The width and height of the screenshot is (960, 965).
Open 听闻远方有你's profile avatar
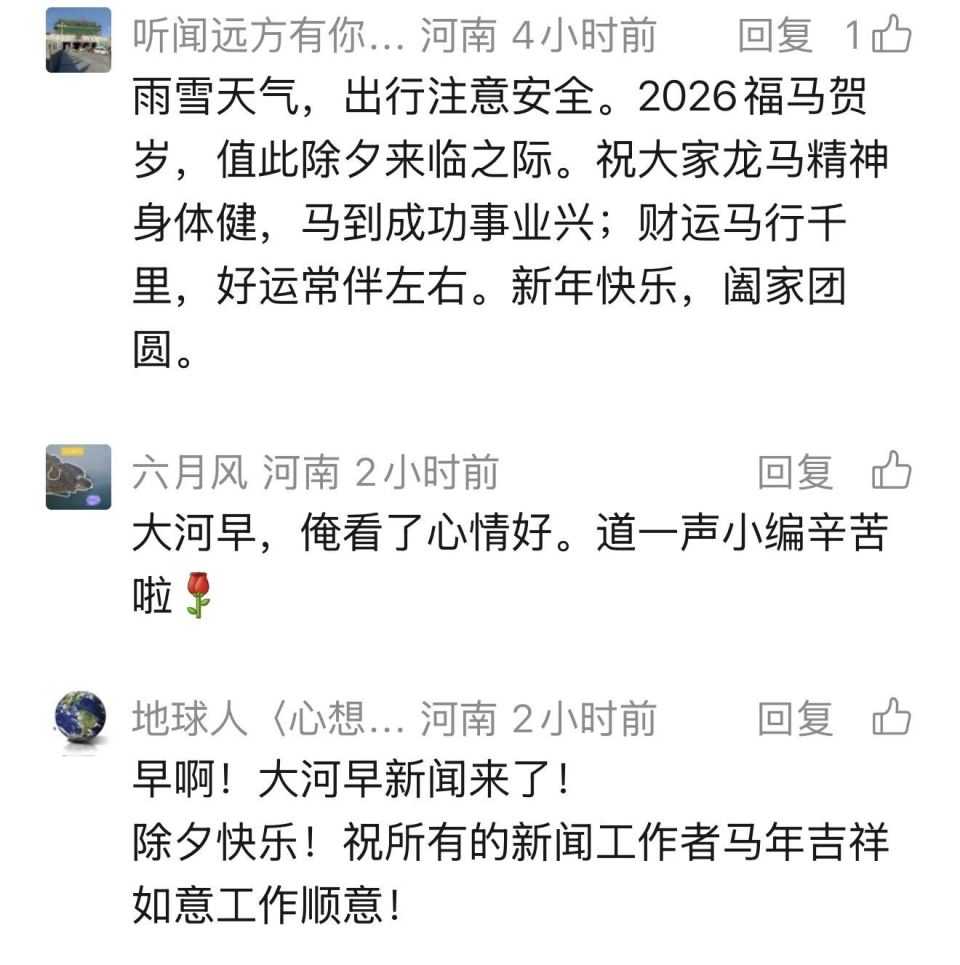(78, 39)
